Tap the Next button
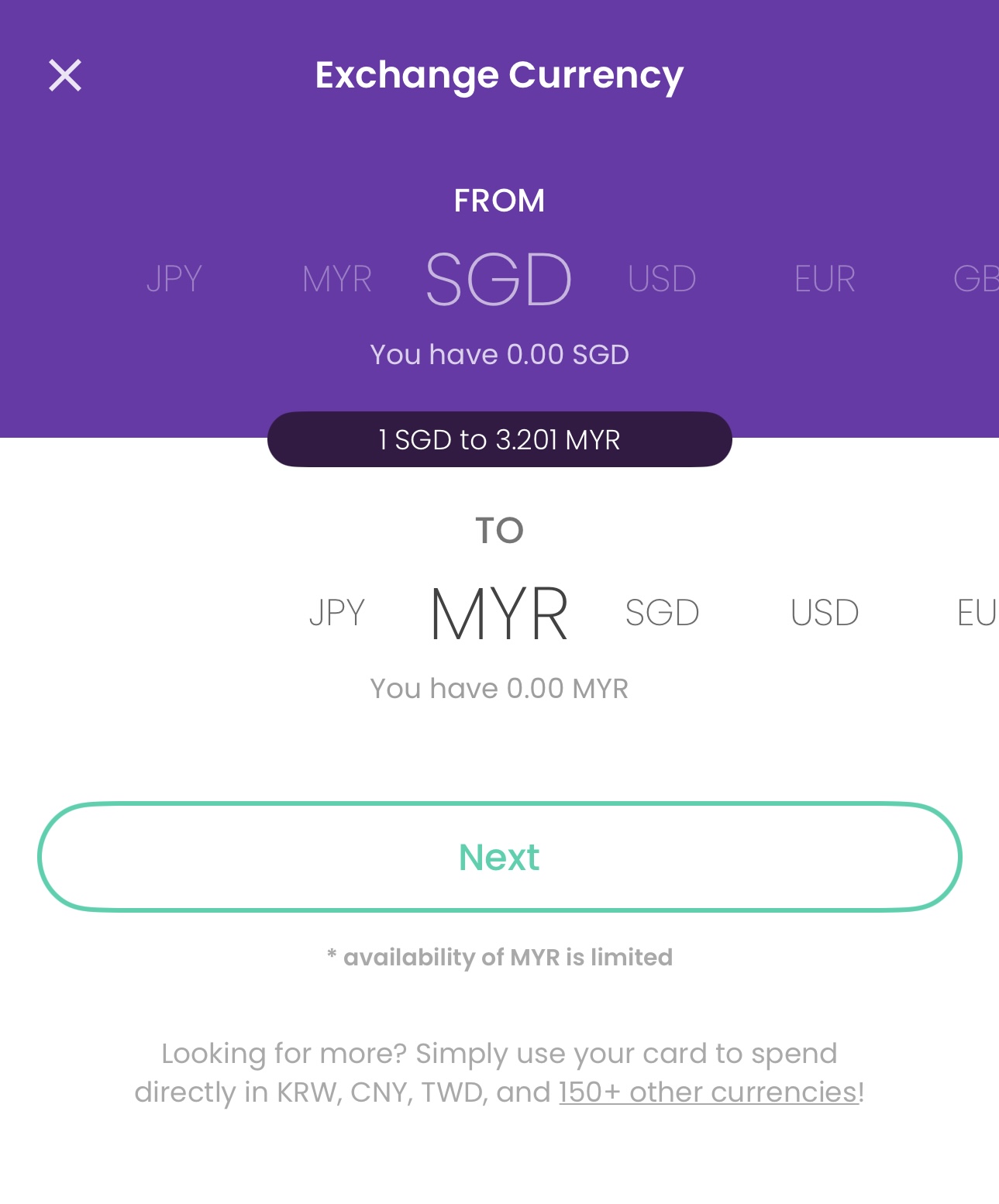The image size is (999, 1204). 499,857
